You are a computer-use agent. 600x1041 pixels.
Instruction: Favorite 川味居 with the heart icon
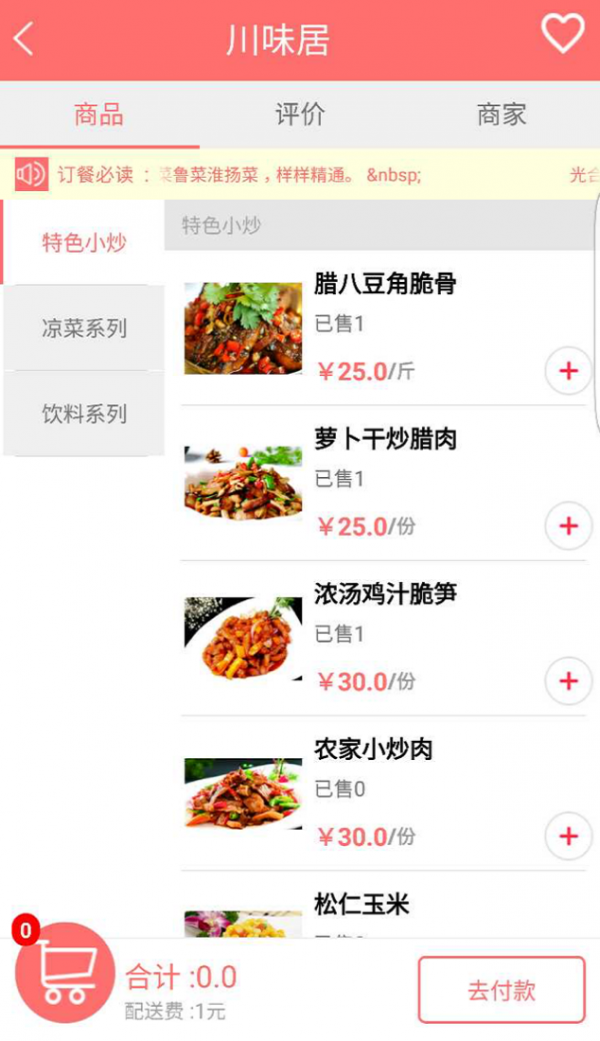pyautogui.click(x=563, y=35)
